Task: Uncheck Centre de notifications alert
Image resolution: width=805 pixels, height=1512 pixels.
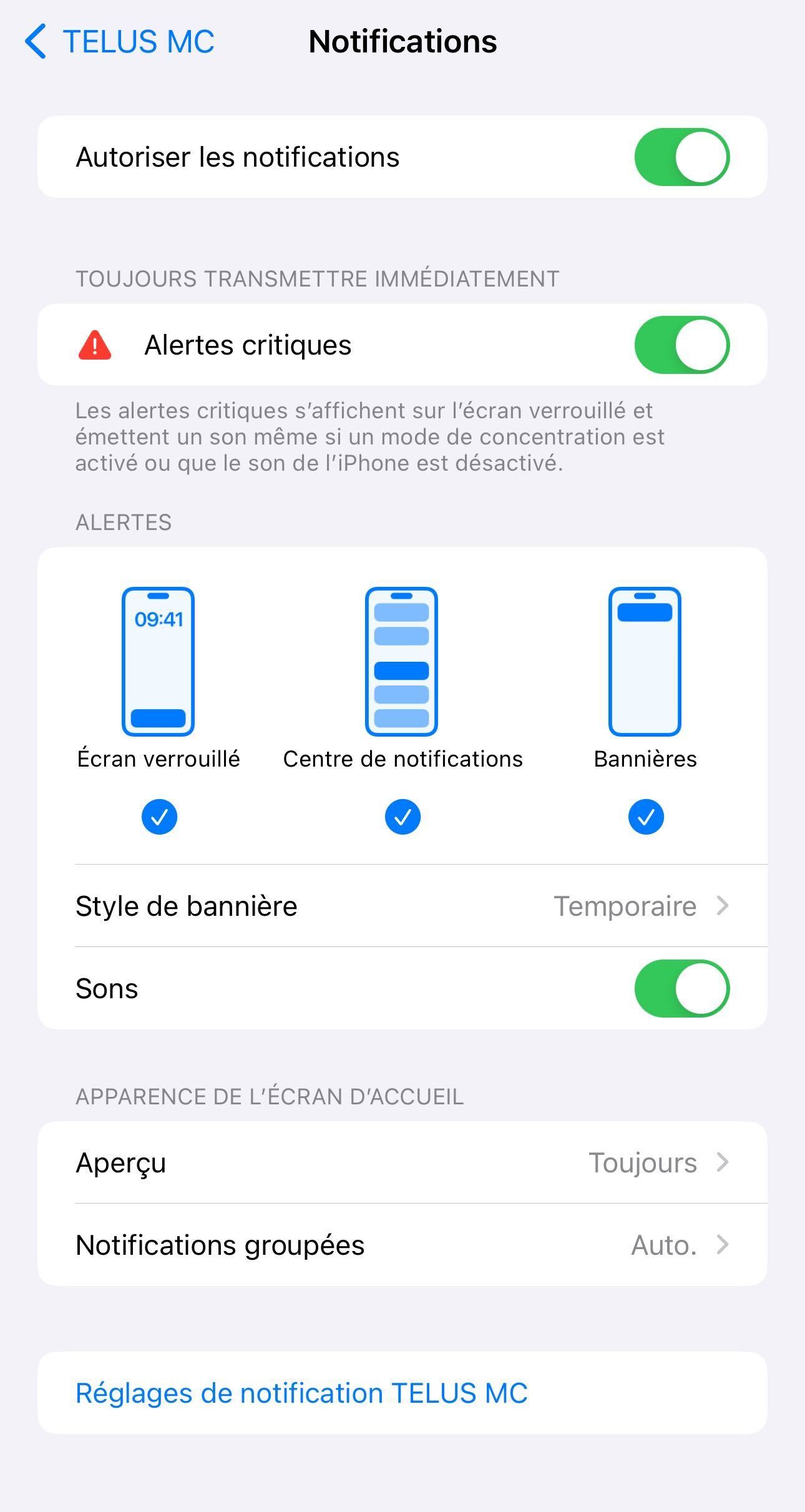Action: click(x=402, y=817)
